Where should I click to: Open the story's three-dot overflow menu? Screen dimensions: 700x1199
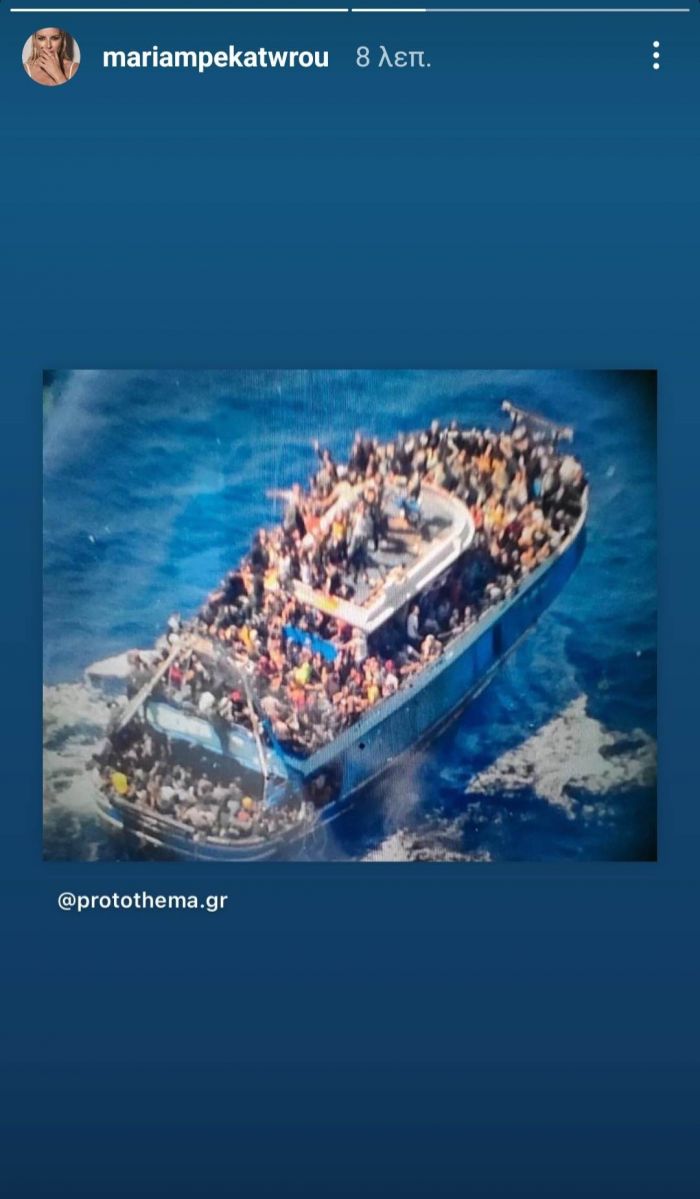pos(656,56)
